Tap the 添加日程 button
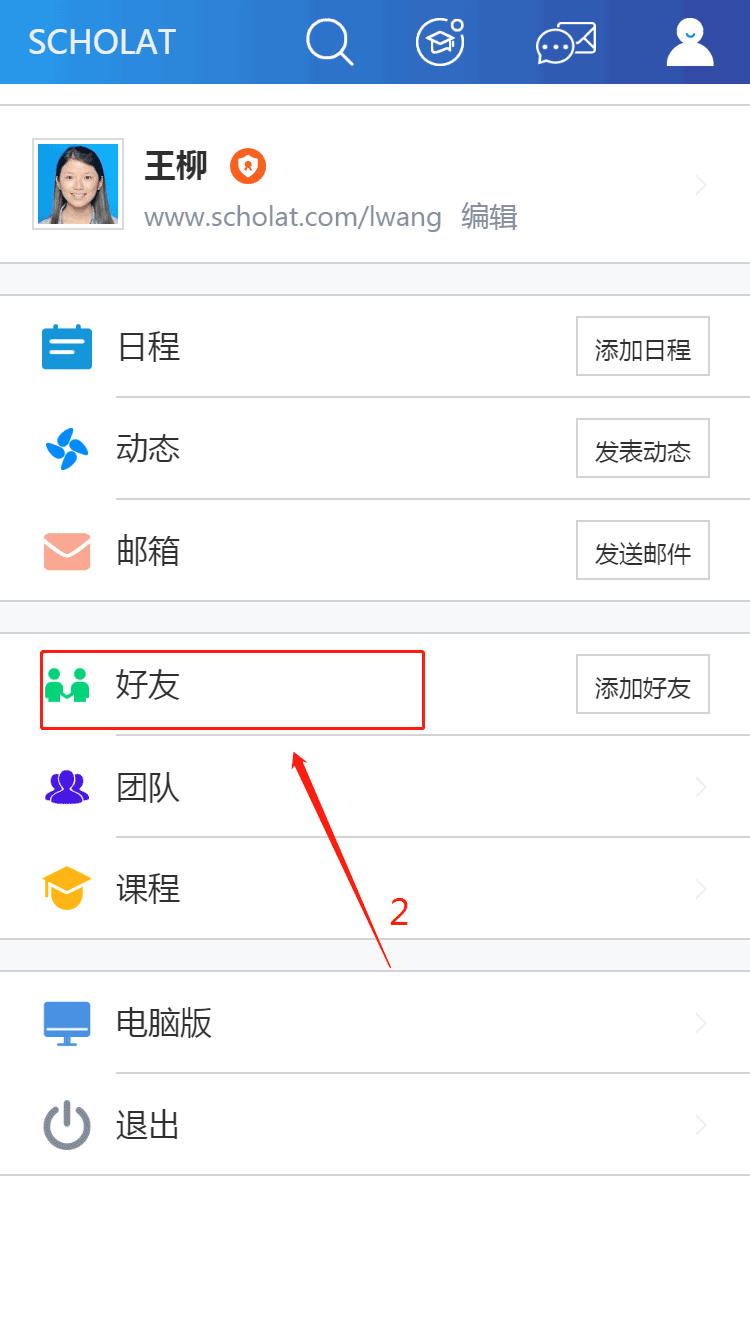 (x=642, y=347)
